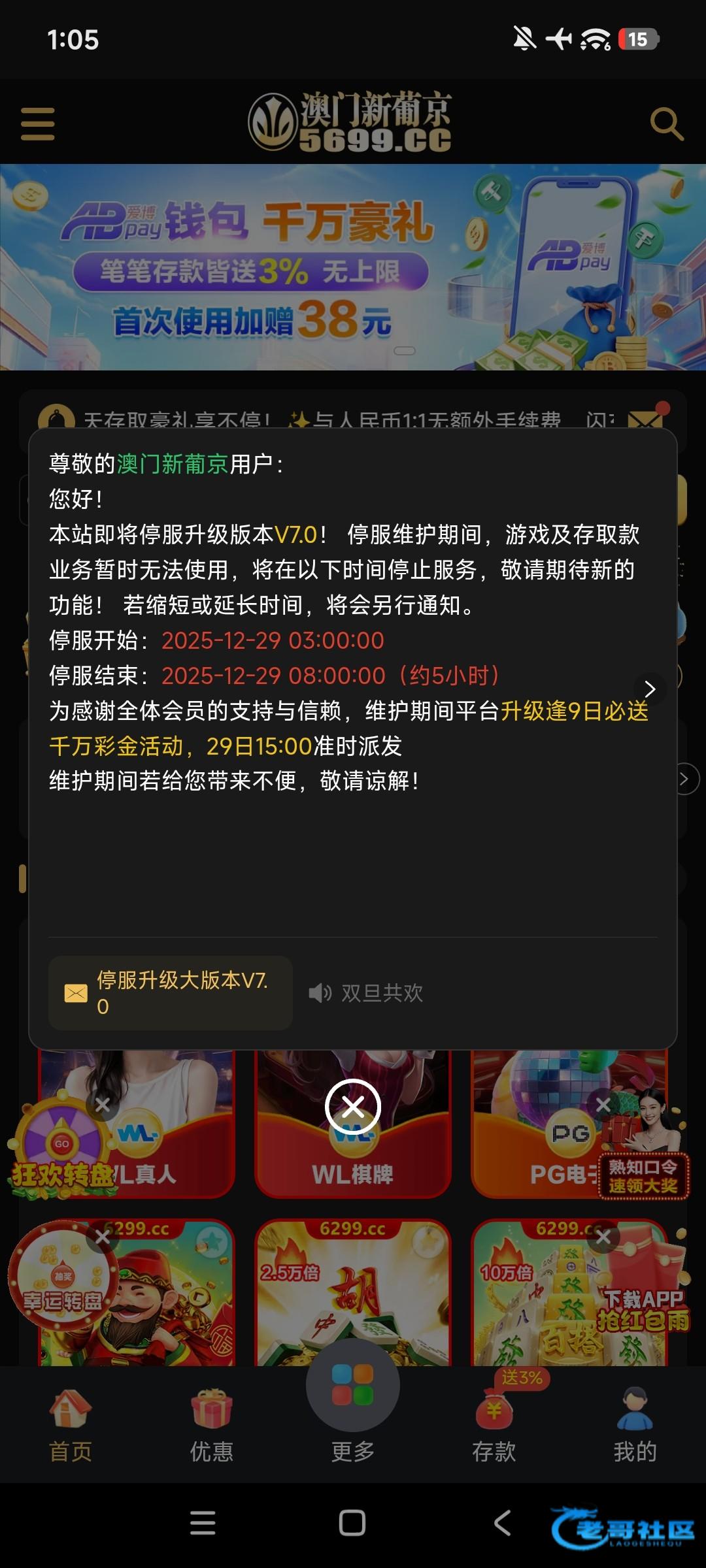706x1568 pixels.
Task: Go to the system home screen
Action: point(352,1523)
